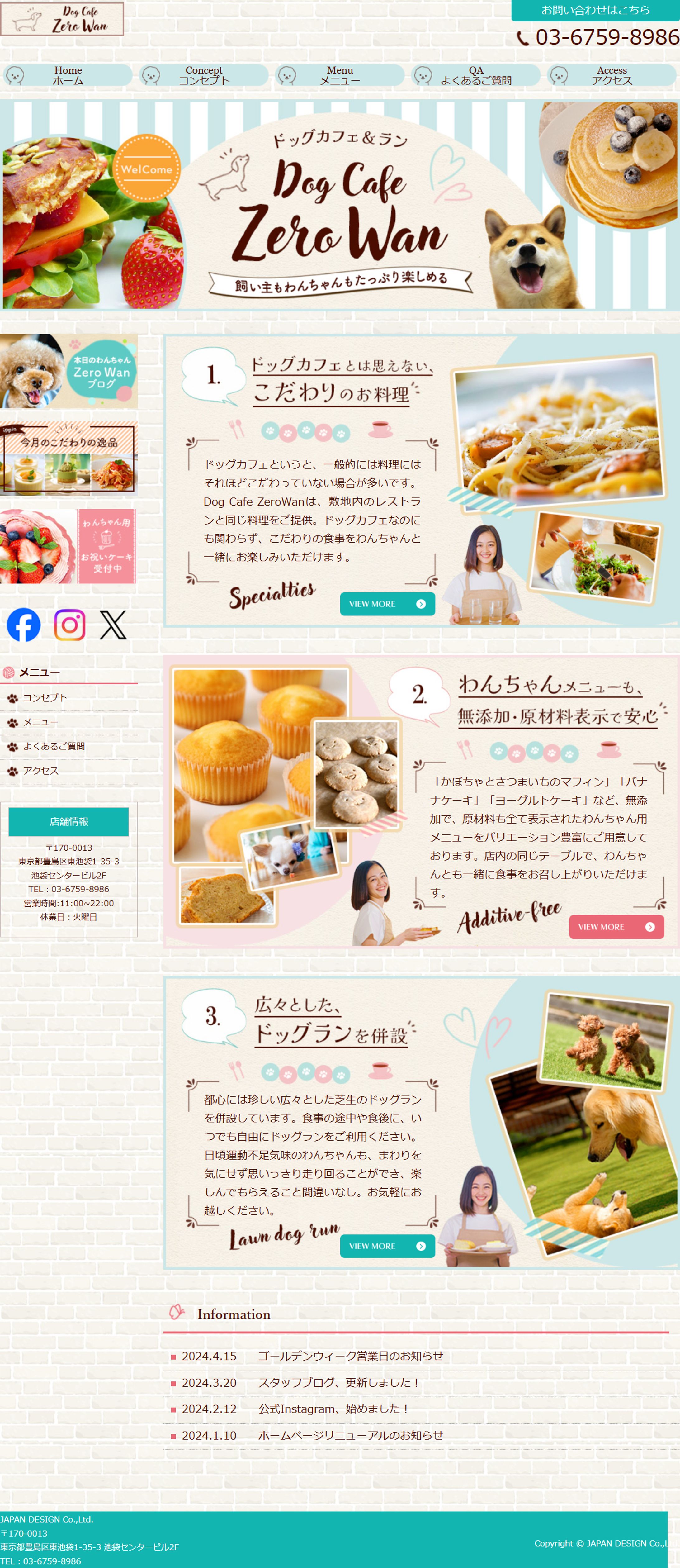Screen dimensions: 680x1568
Task: Open the お祝いケーキ受付中 banner
Action: tap(68, 546)
